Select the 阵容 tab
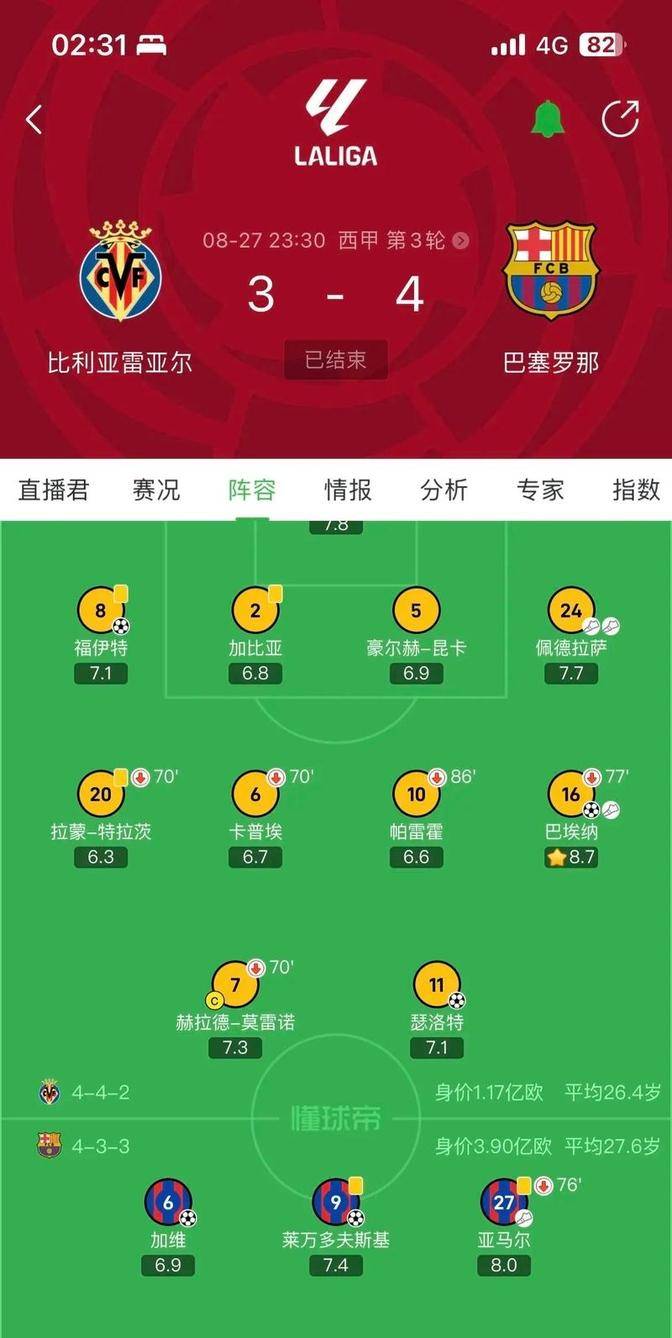672x1338 pixels. tap(252, 490)
